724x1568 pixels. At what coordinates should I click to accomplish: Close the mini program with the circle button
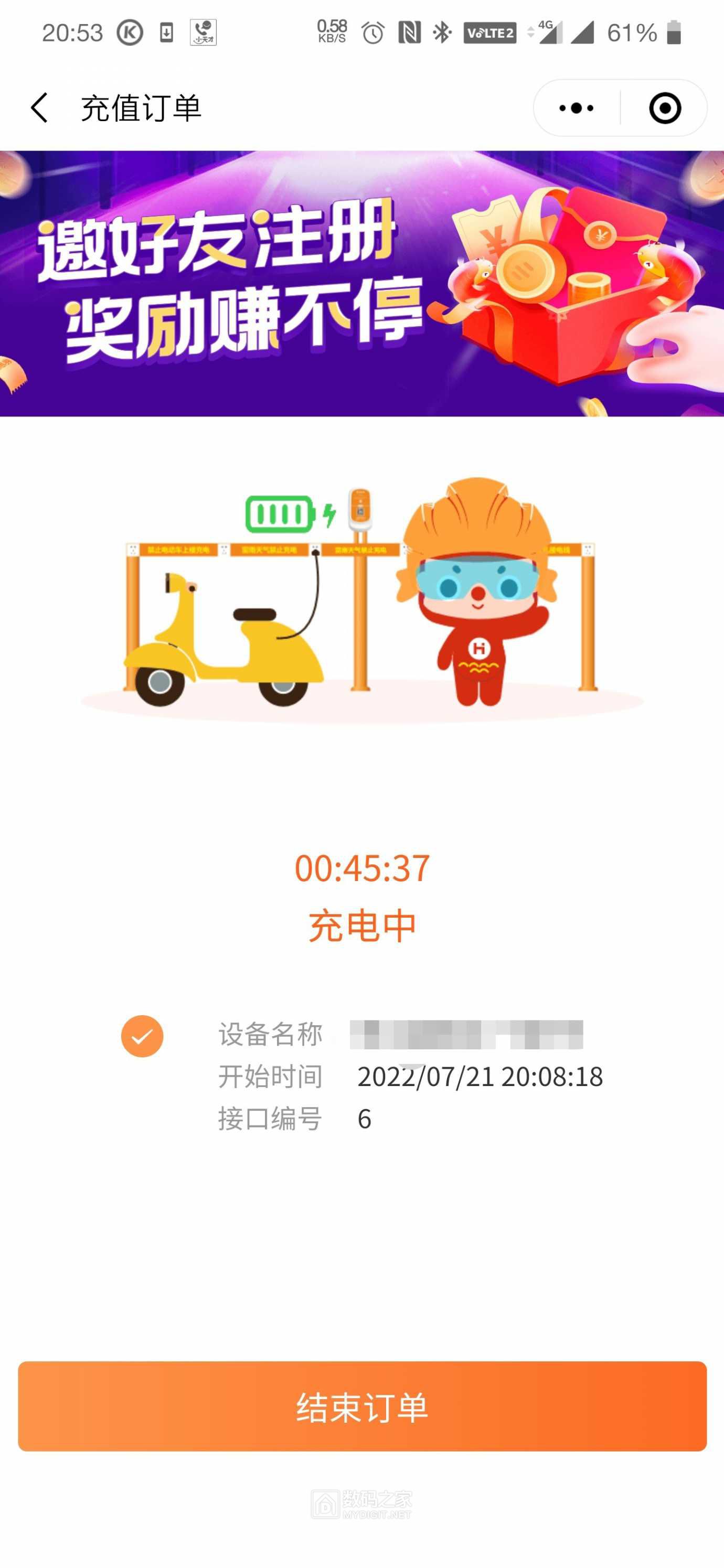point(664,109)
